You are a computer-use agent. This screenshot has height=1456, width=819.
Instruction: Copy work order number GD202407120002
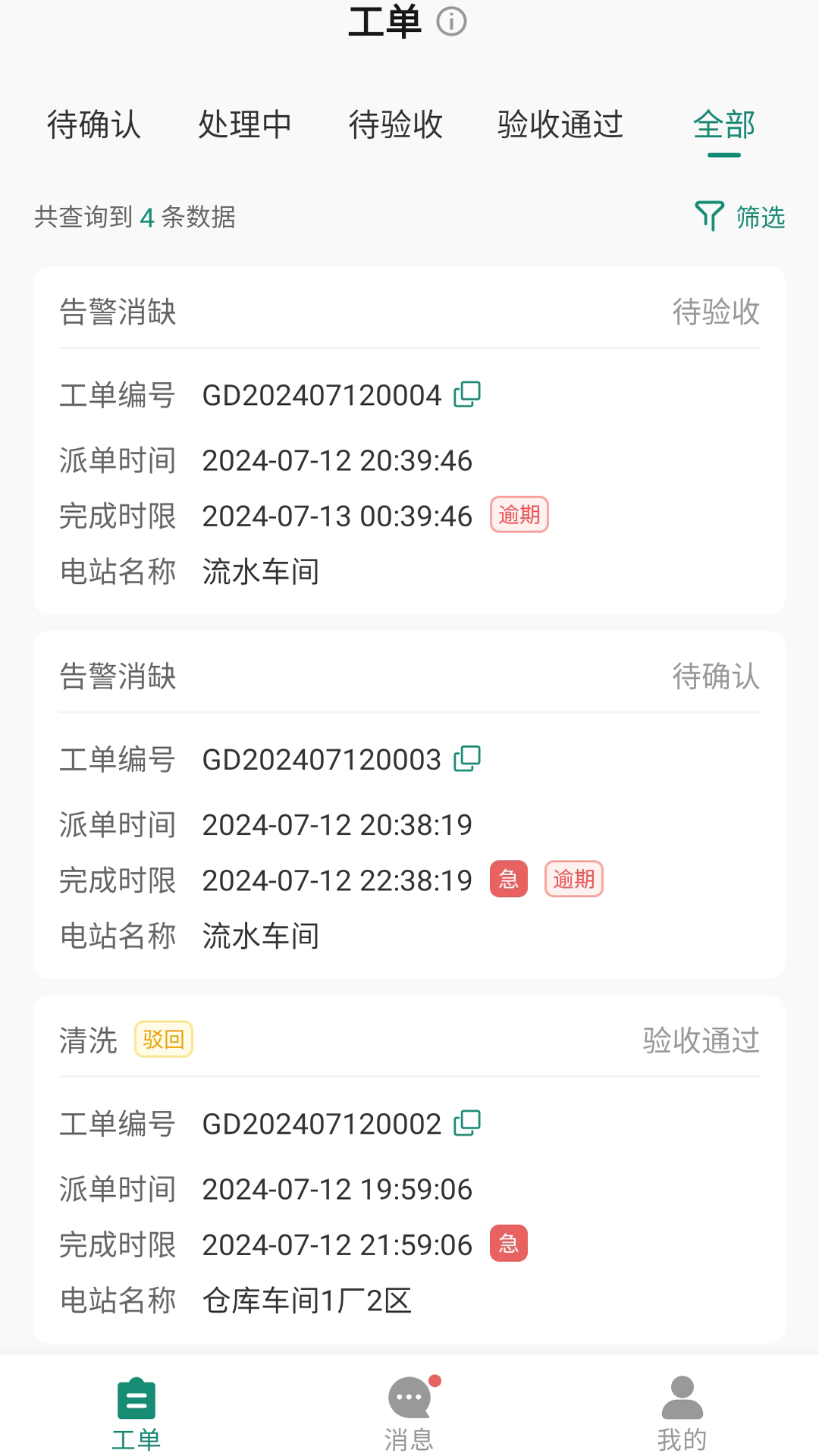pos(467,1123)
